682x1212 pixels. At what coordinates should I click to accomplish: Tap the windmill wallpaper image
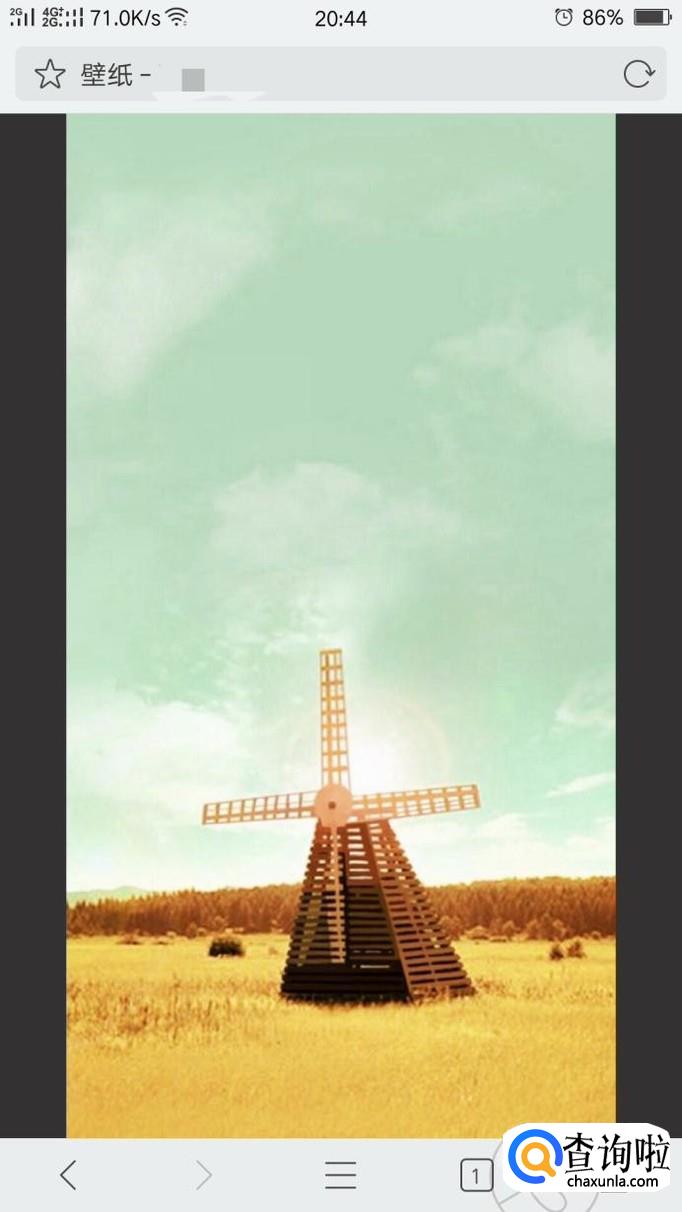(340, 625)
